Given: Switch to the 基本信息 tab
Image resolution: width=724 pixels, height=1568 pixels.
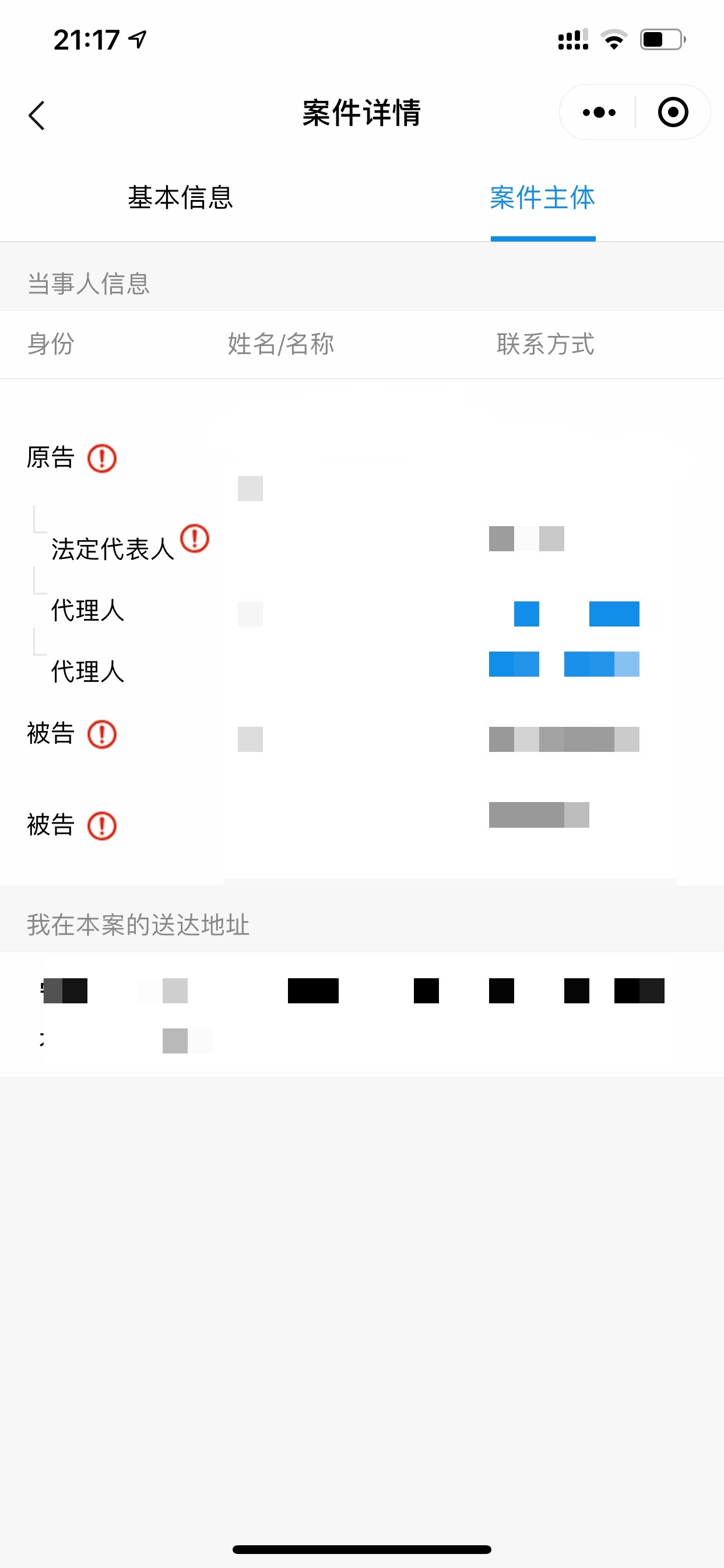Looking at the screenshot, I should (180, 198).
